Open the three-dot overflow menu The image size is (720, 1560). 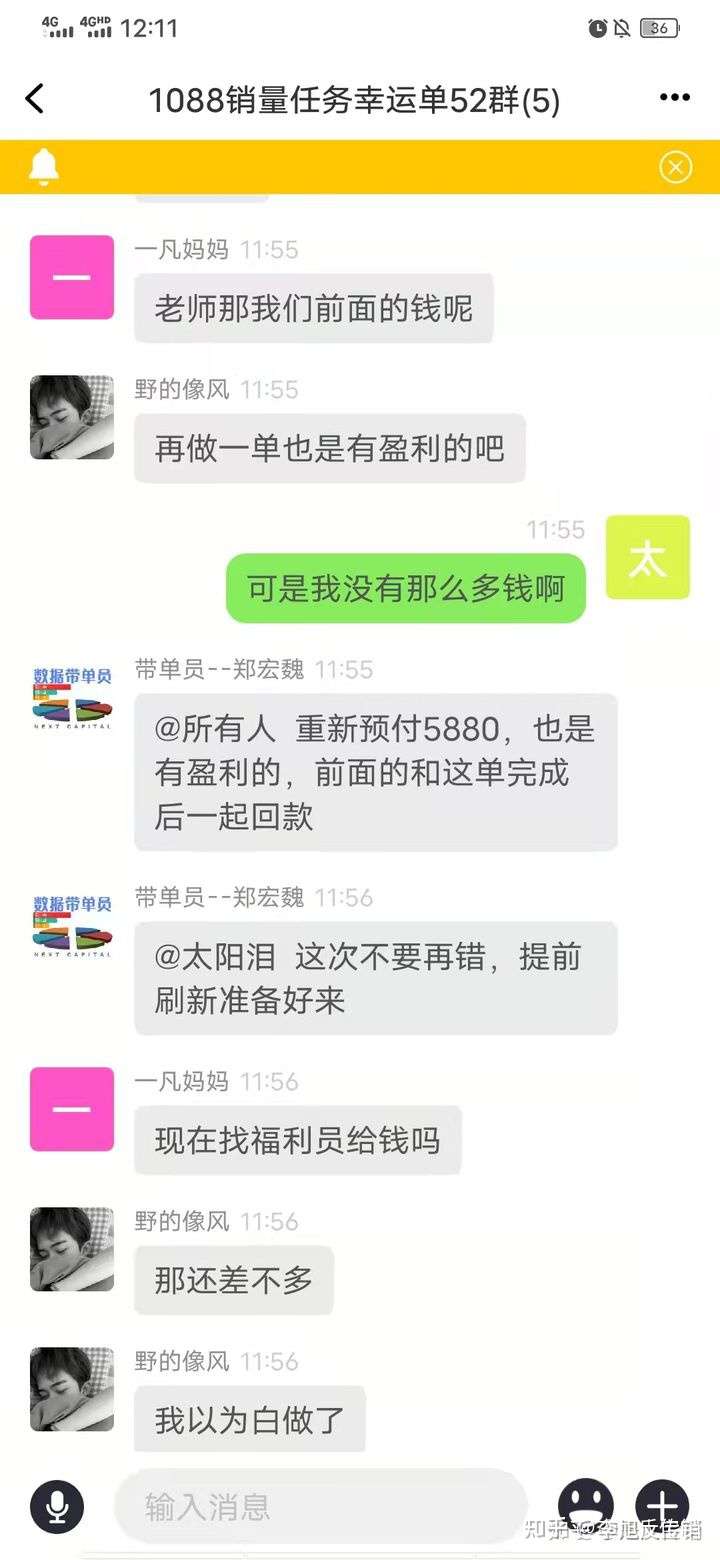675,98
